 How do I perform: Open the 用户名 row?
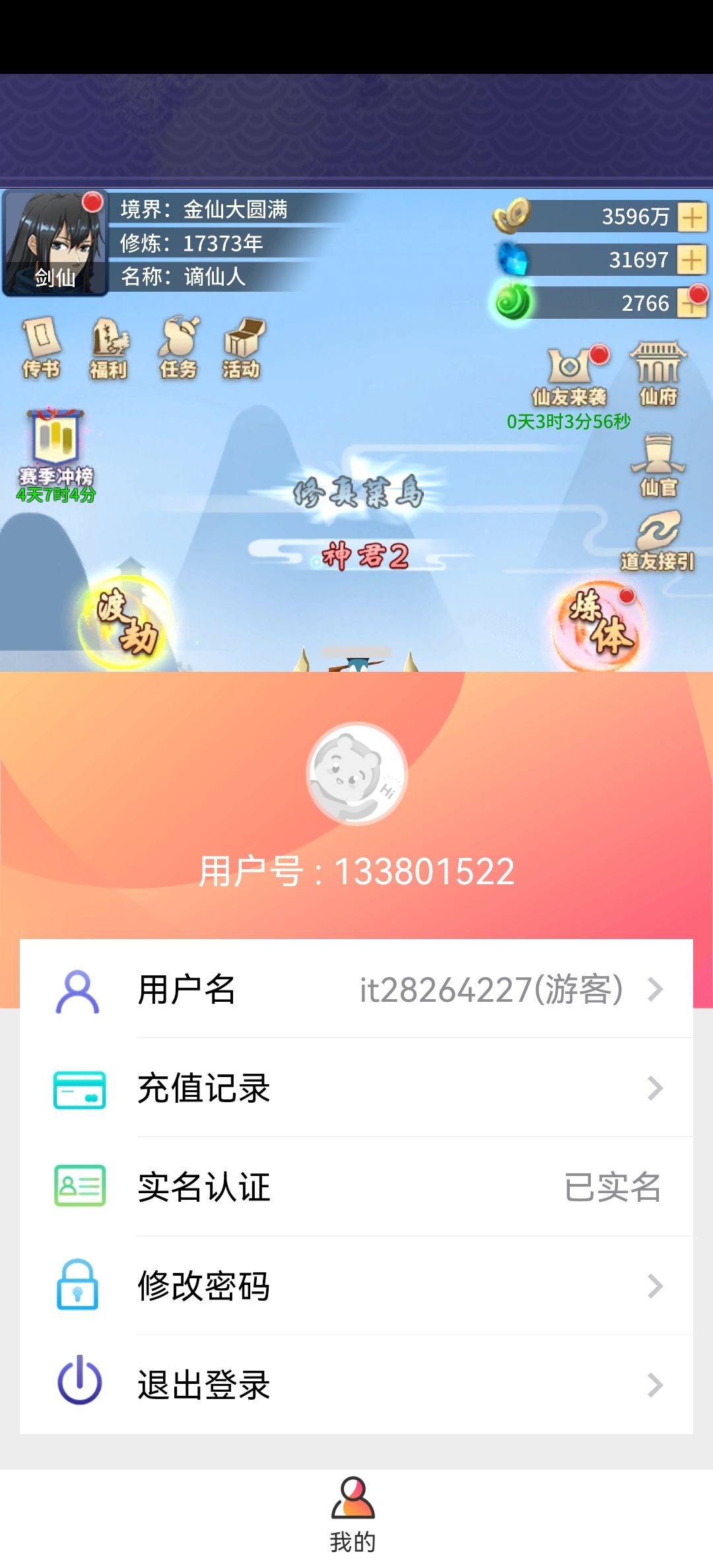[x=356, y=989]
